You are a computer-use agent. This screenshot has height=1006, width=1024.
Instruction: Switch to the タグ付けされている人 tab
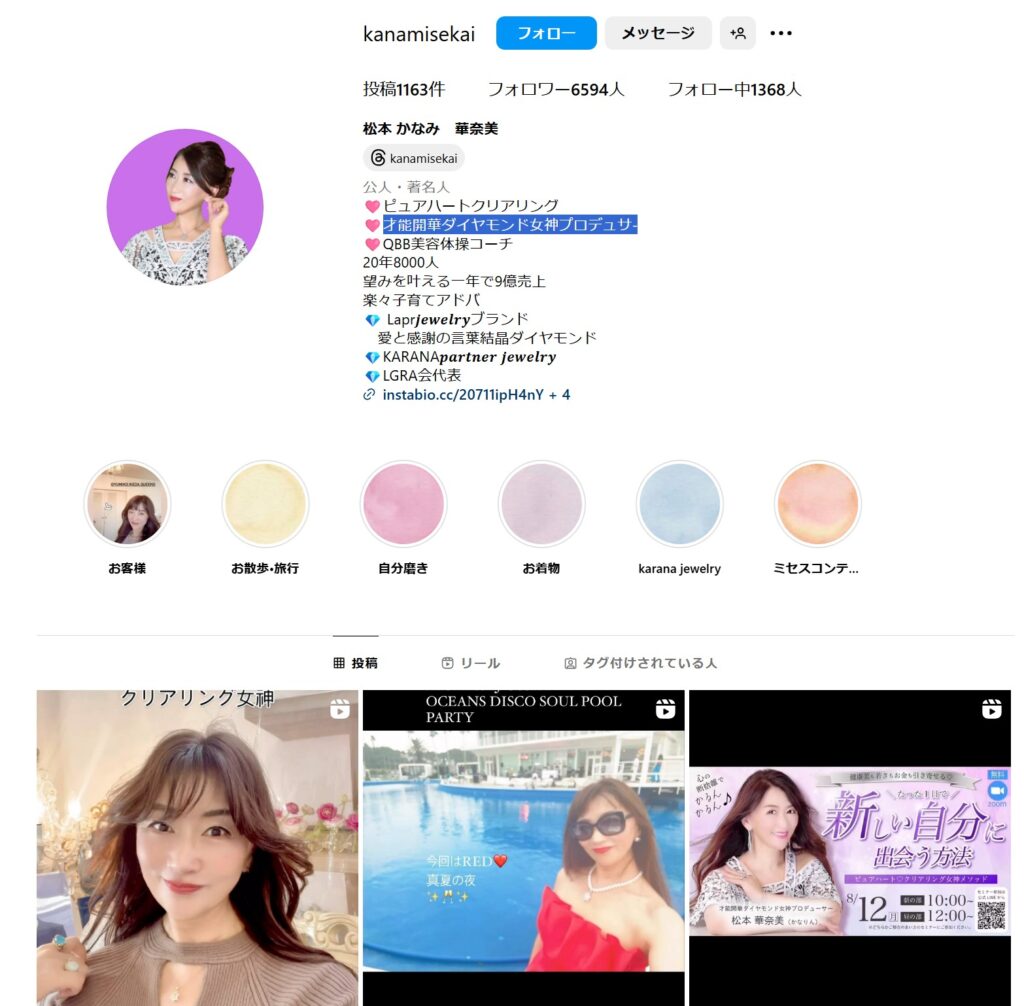point(640,663)
